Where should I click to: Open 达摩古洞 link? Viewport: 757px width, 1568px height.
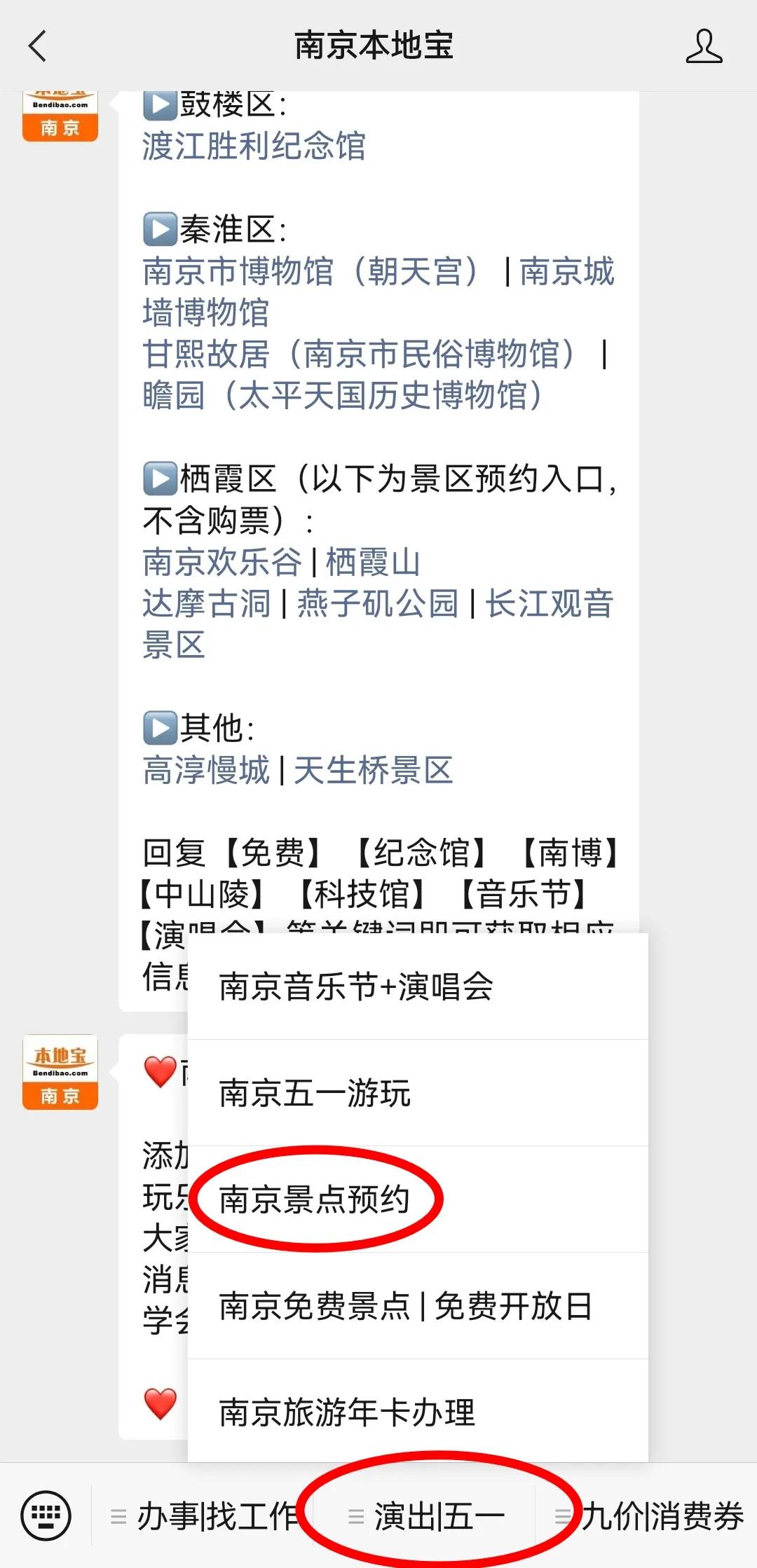coord(207,604)
